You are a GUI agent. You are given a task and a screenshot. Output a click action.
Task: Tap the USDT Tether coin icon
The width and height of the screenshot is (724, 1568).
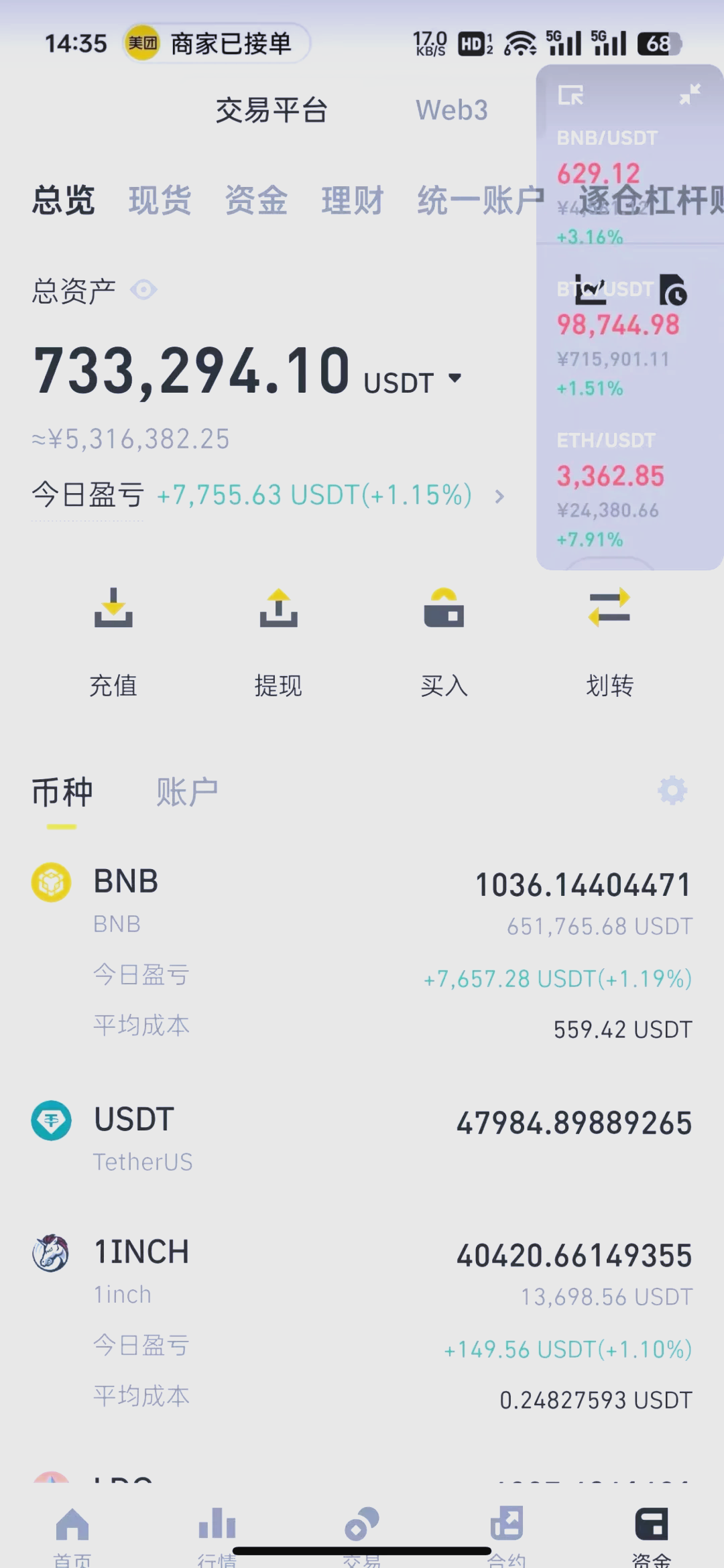click(x=50, y=1120)
